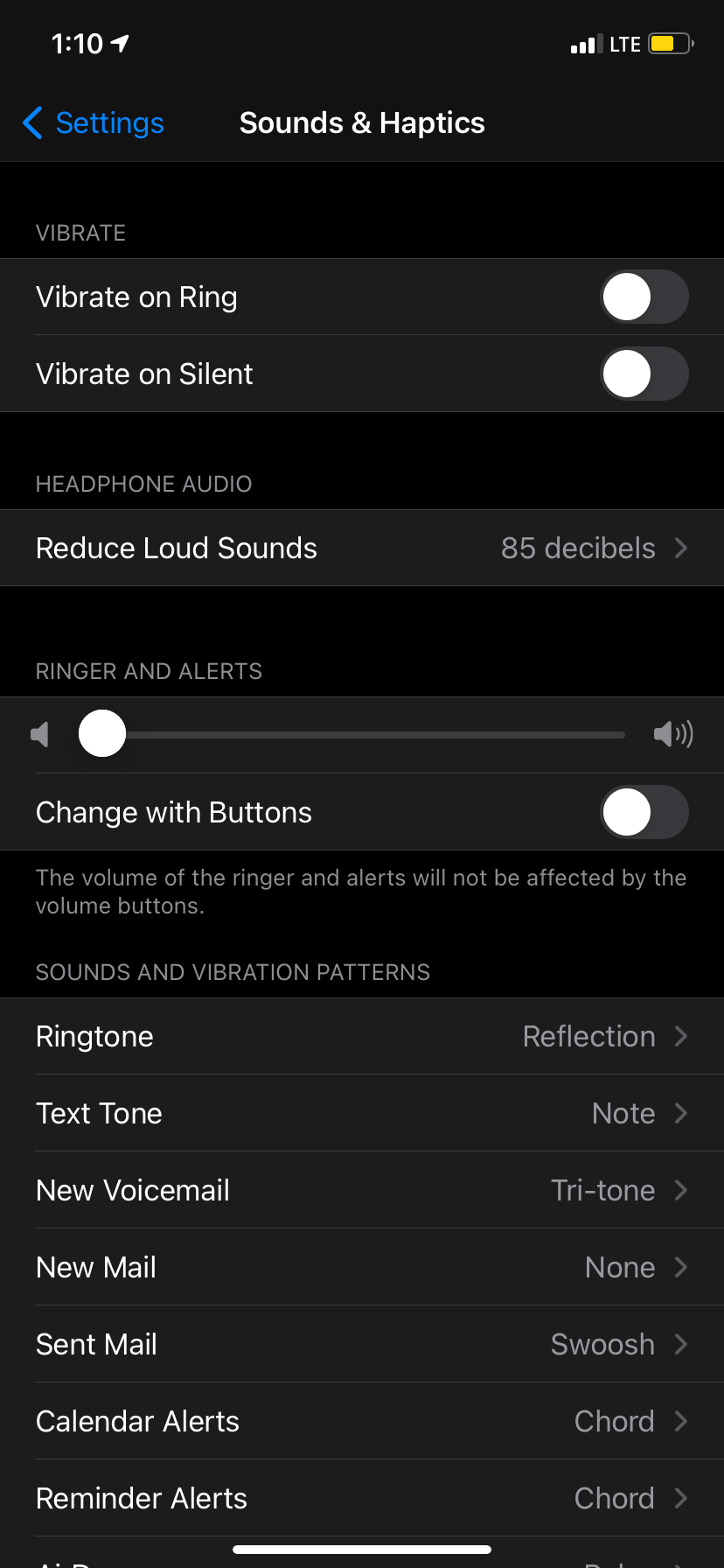The height and width of the screenshot is (1568, 724).
Task: Tap the yellow battery icon
Action: click(670, 44)
